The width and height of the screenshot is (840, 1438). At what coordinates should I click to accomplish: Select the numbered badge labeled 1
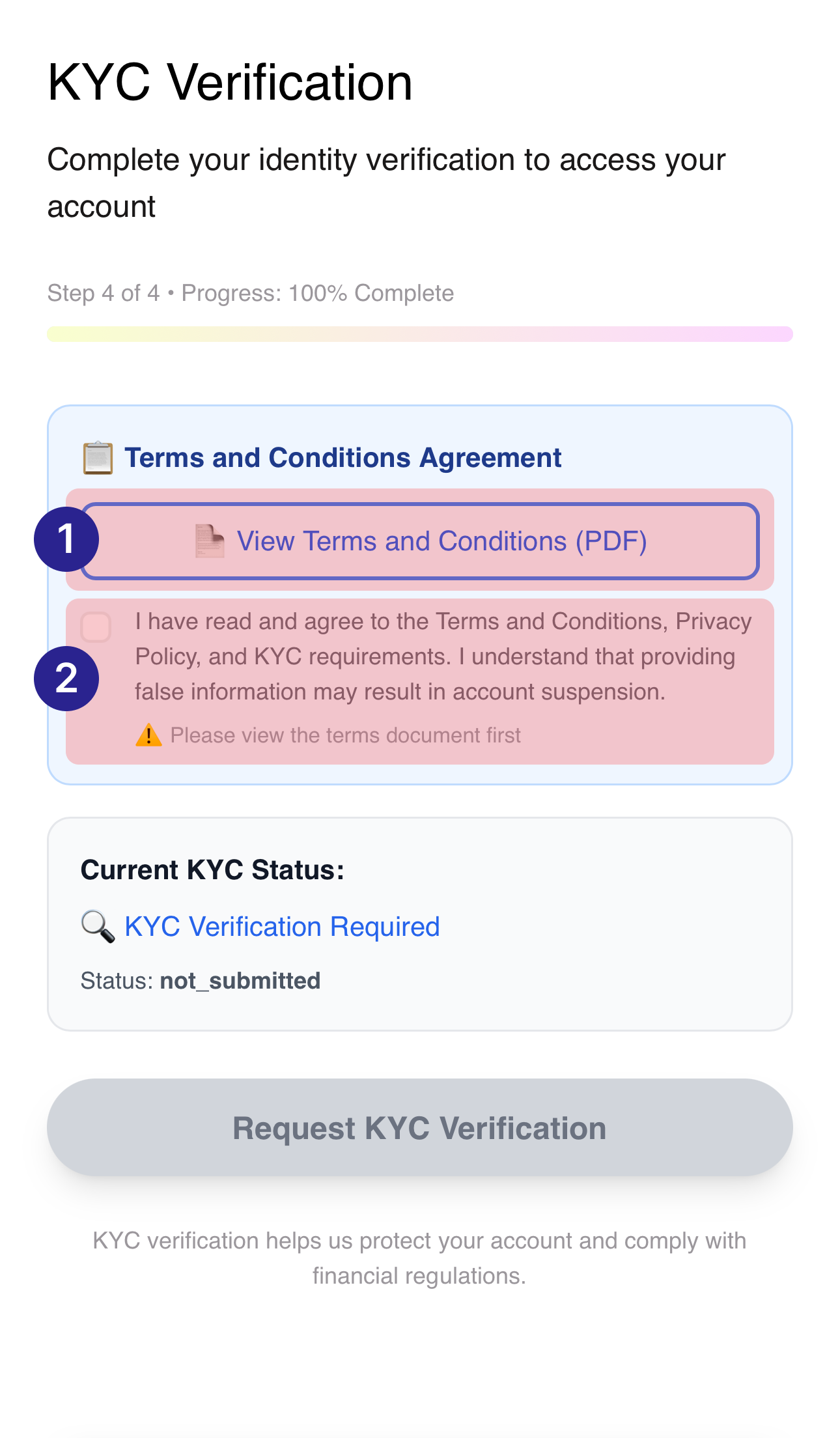pos(66,539)
